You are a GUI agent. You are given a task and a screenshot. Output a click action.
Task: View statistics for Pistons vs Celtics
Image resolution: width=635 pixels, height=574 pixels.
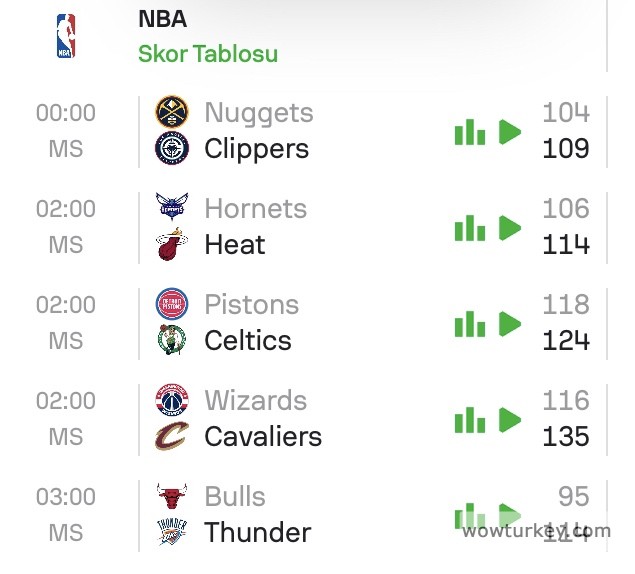469,324
